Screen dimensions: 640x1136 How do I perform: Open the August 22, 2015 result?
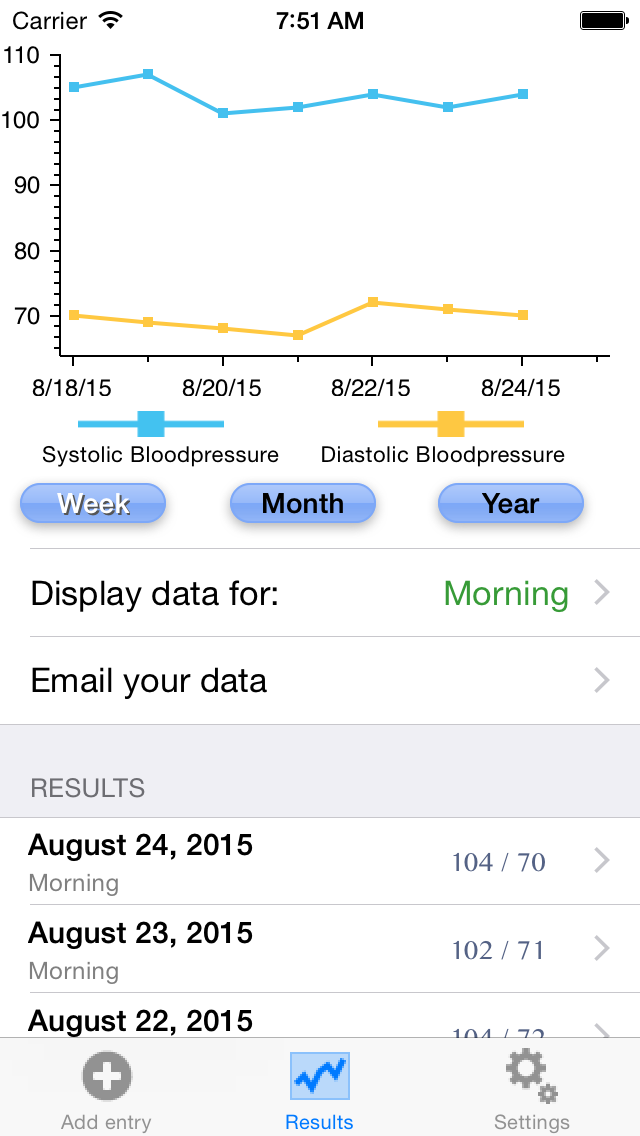pos(320,1020)
